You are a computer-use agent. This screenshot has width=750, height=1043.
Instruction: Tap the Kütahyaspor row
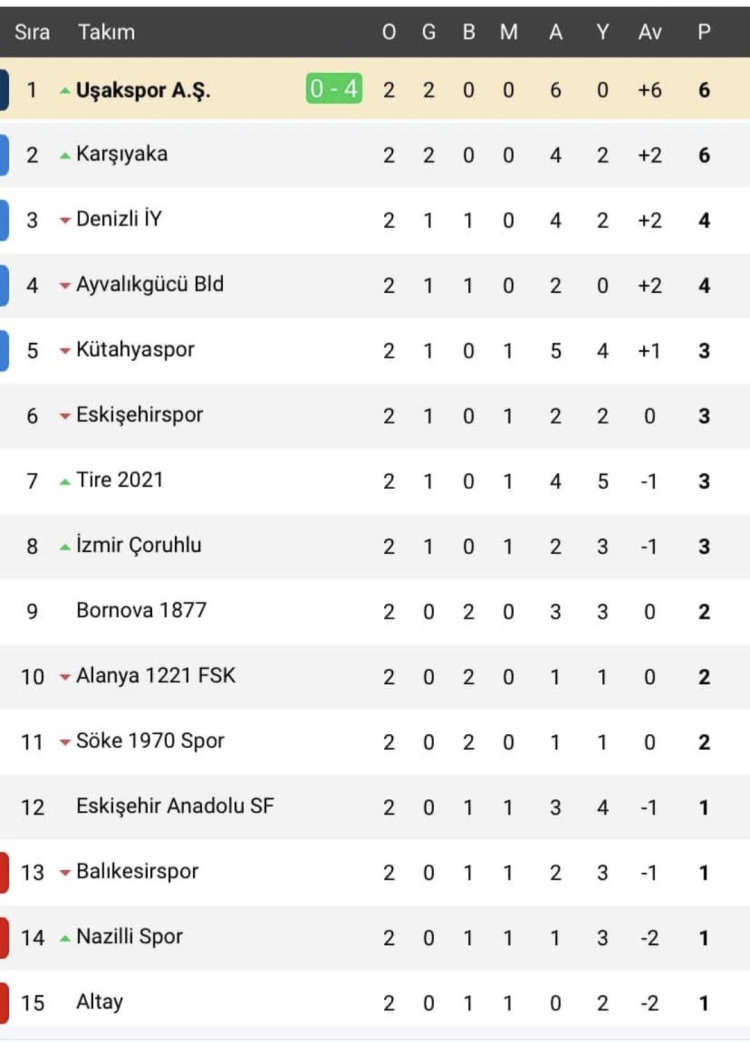pyautogui.click(x=135, y=350)
